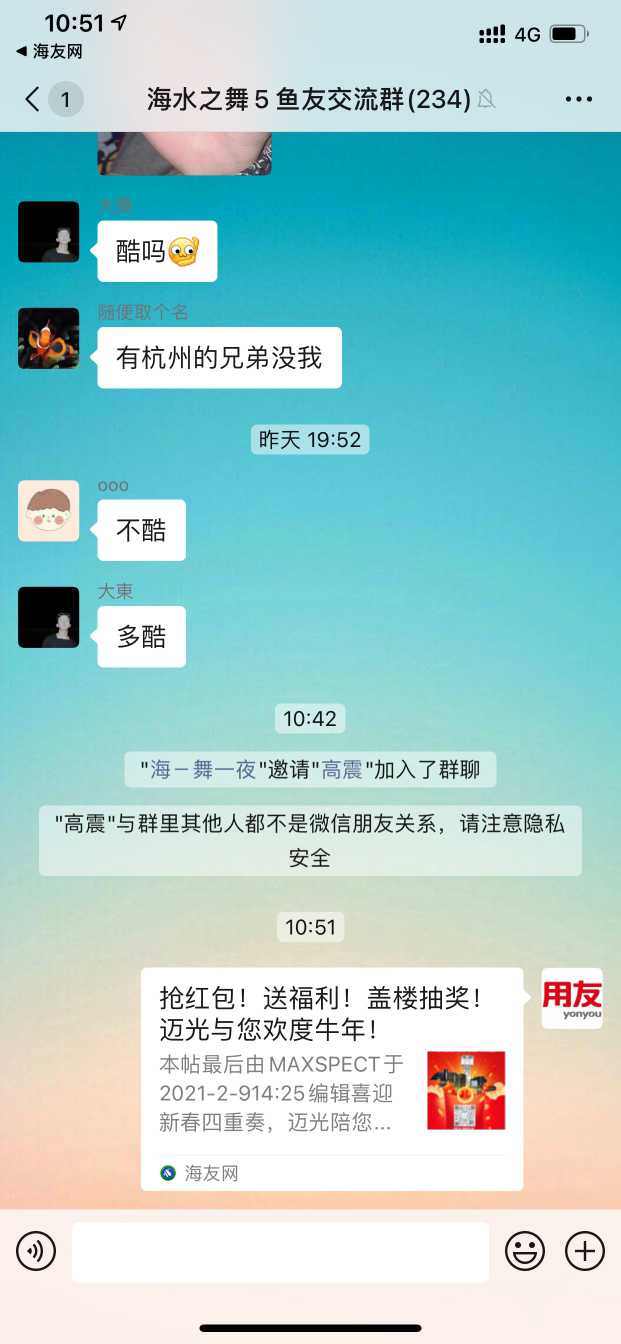The width and height of the screenshot is (621, 1344).
Task: Open the plus attachments menu
Action: (x=584, y=1251)
